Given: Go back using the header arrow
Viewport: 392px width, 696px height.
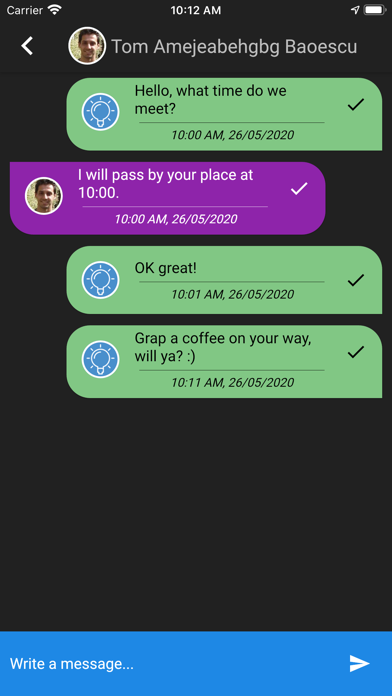Looking at the screenshot, I should (x=27, y=46).
